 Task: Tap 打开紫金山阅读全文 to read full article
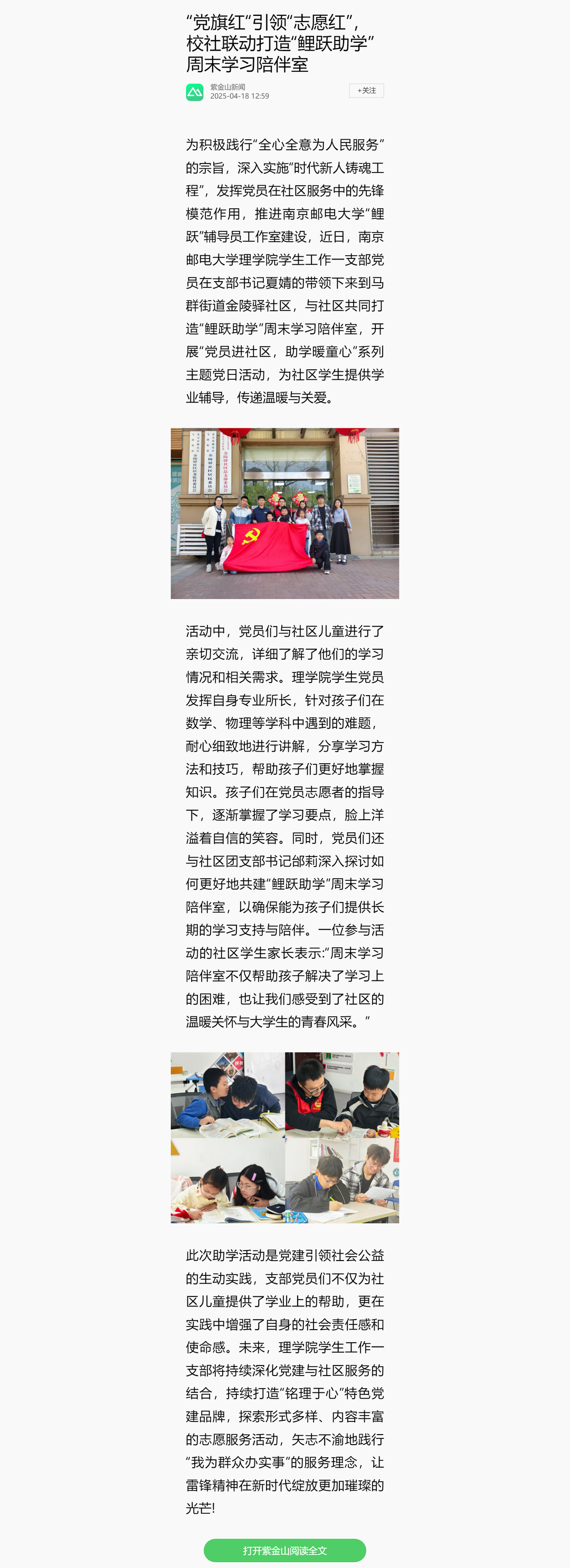click(284, 1550)
